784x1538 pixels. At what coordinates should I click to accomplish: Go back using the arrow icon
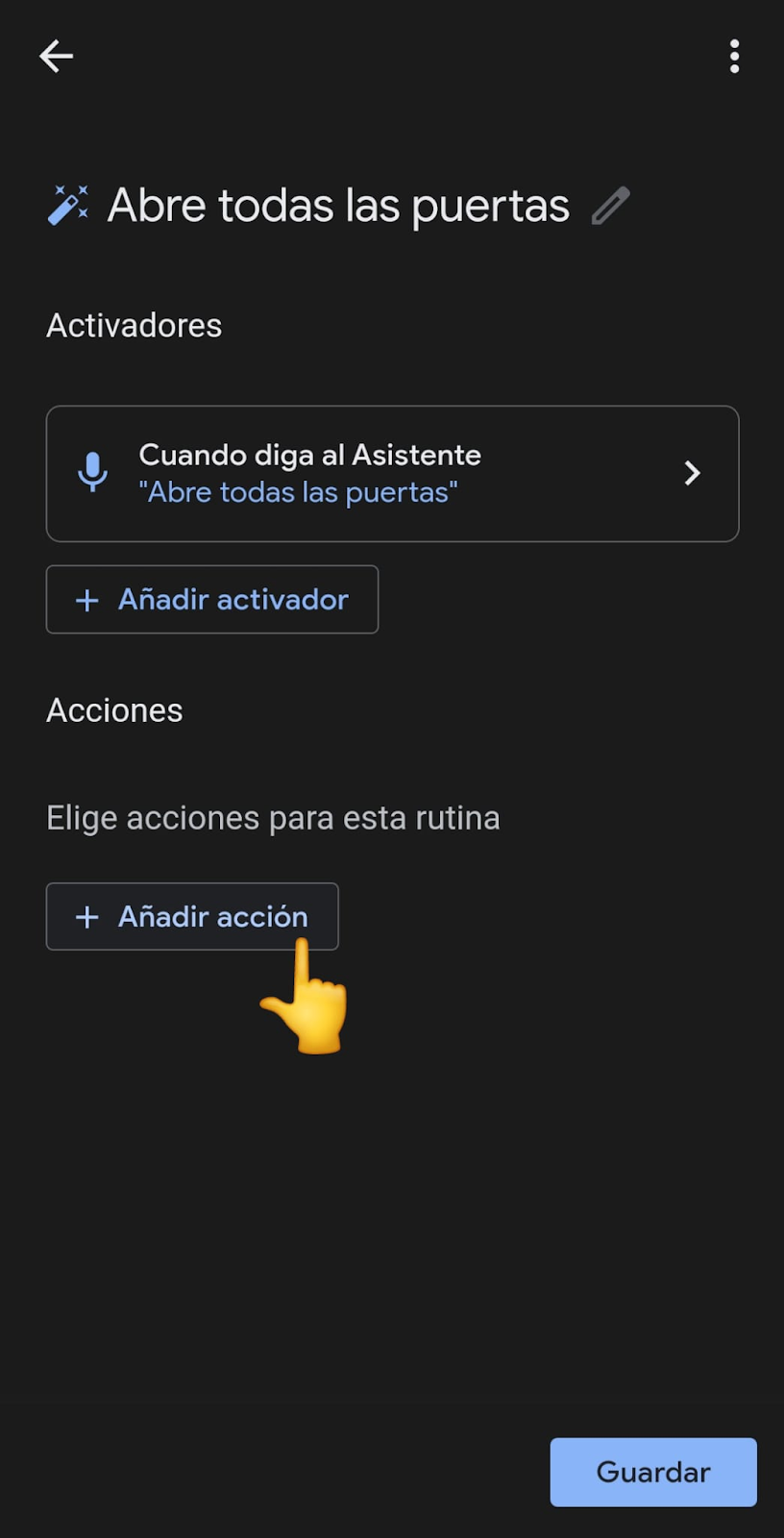(x=56, y=56)
